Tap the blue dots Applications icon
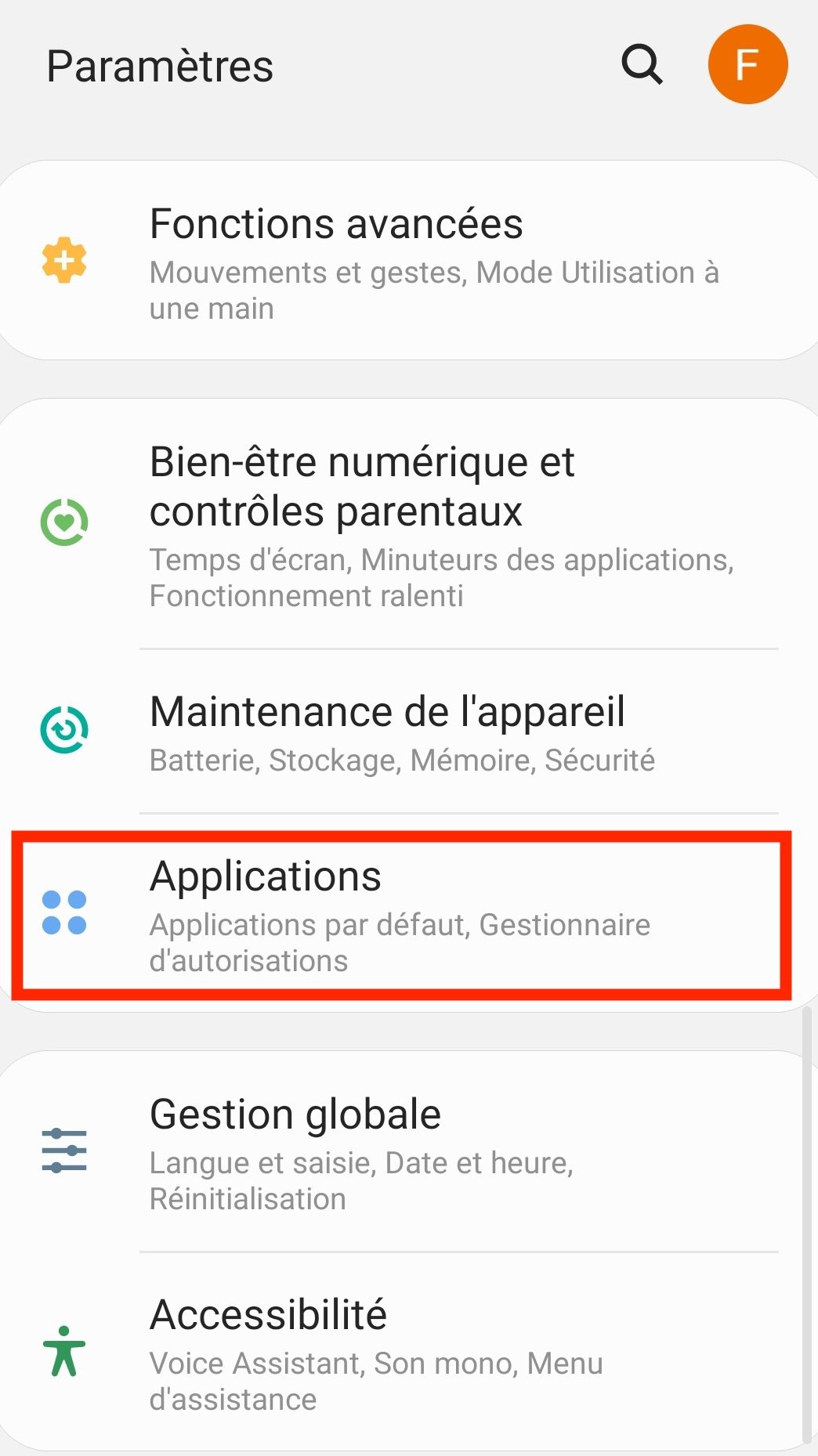The width and height of the screenshot is (818, 1456). pyautogui.click(x=64, y=911)
